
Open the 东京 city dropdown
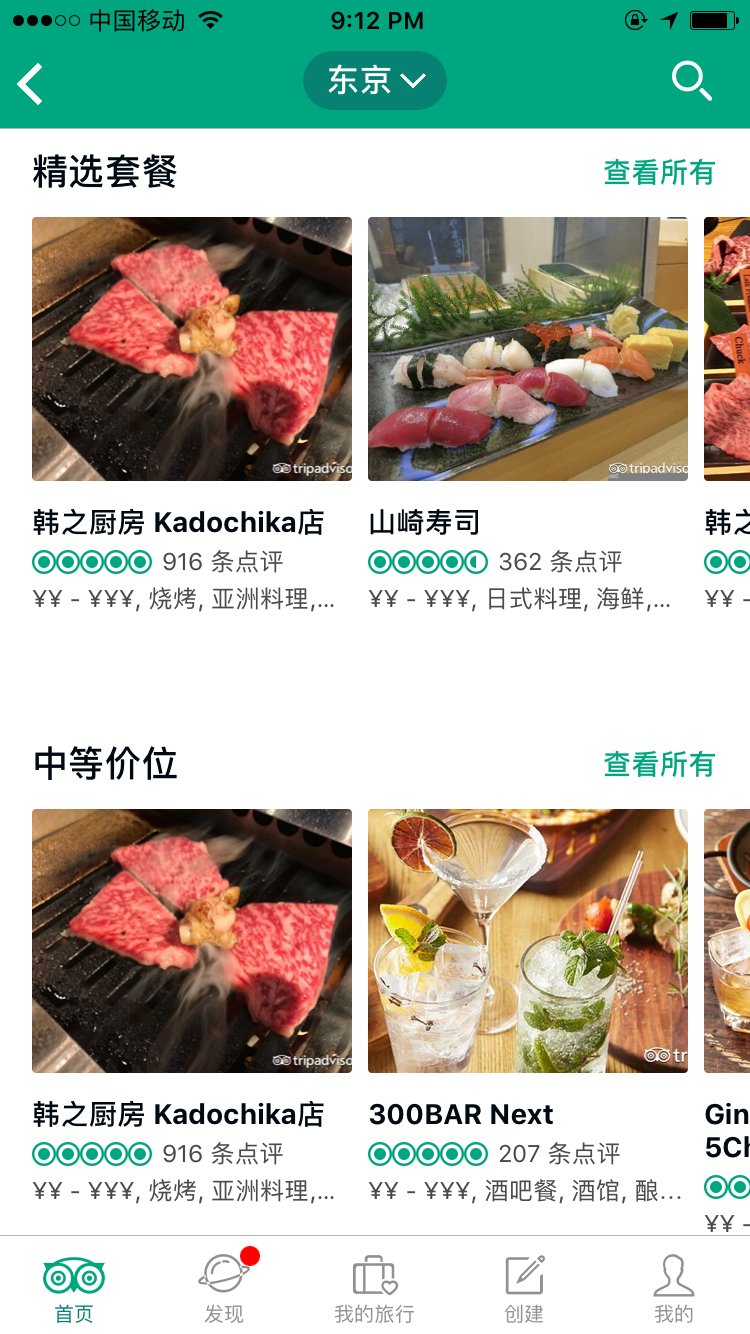375,81
